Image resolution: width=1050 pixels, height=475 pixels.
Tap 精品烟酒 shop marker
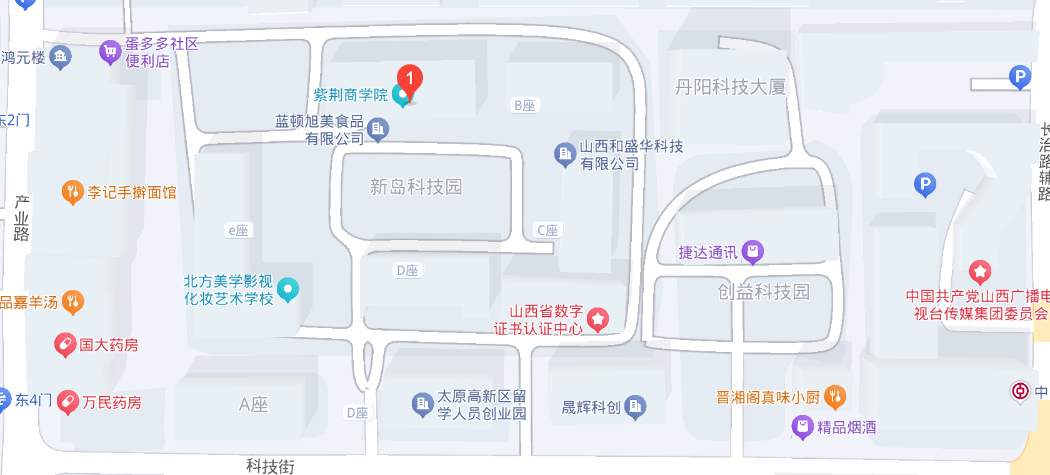(x=802, y=427)
